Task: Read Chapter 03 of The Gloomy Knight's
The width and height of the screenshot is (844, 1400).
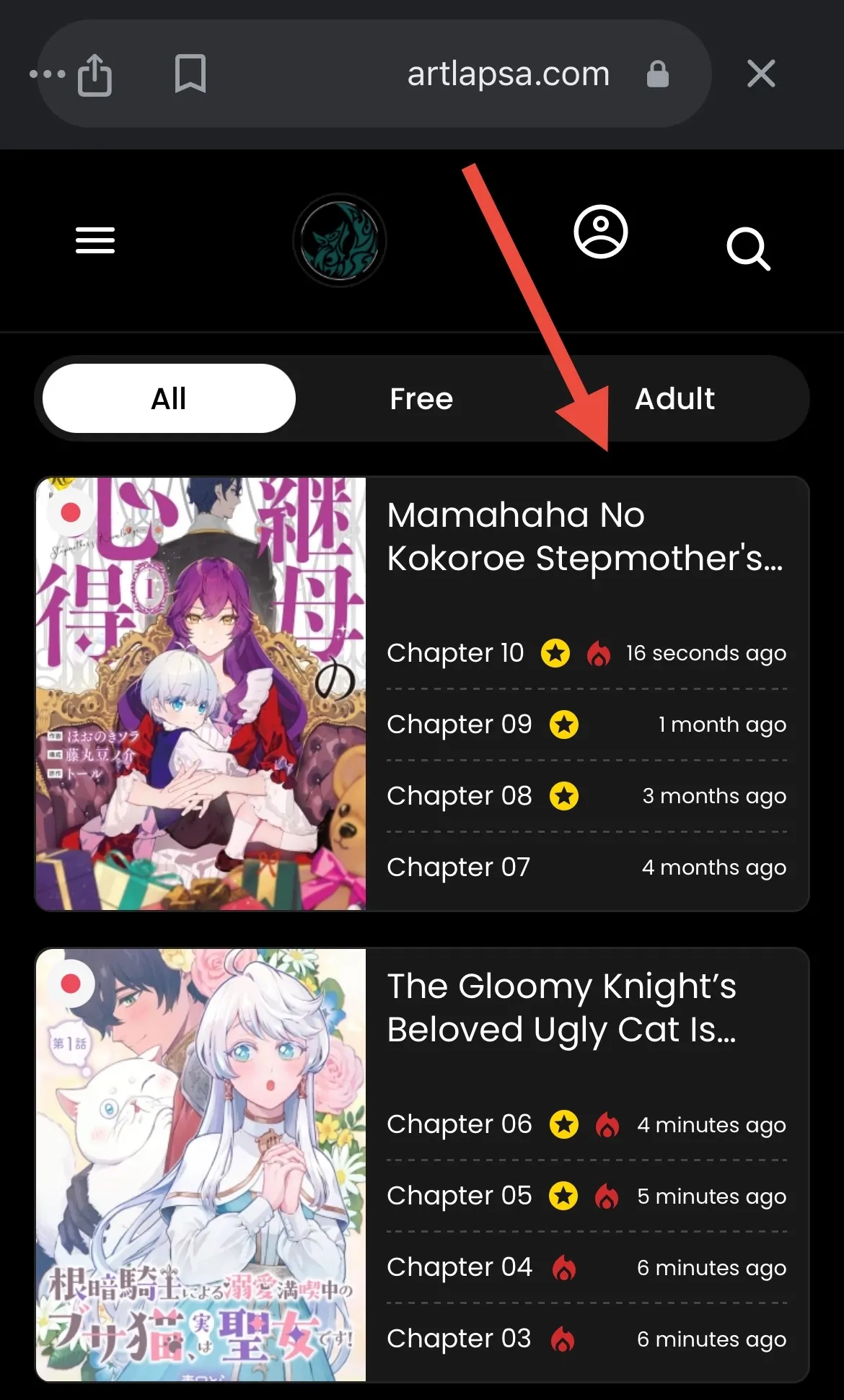Action: pyautogui.click(x=458, y=1339)
